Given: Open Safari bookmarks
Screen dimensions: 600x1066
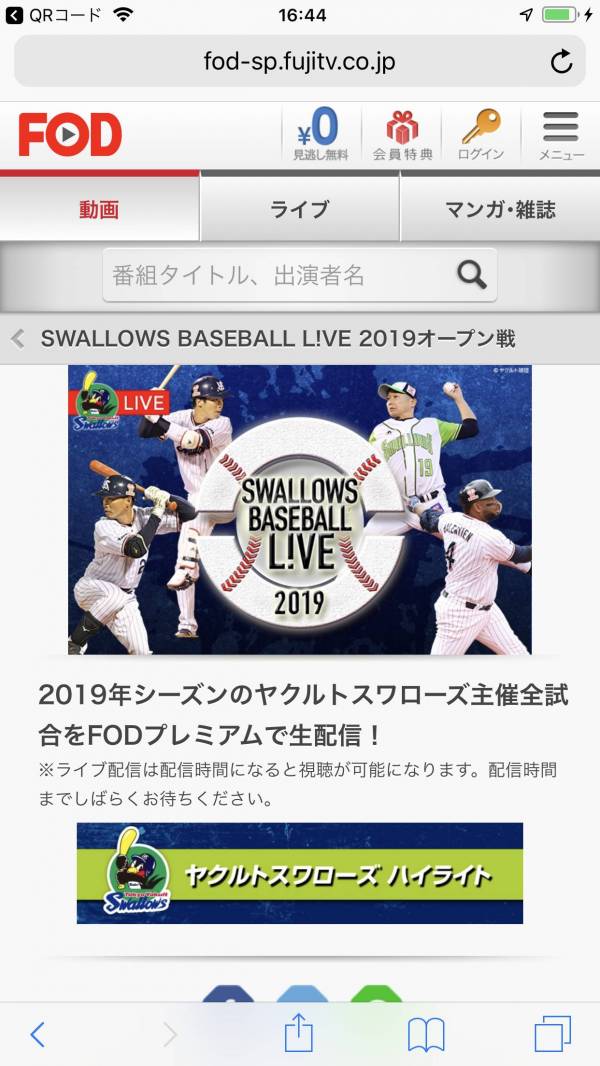Looking at the screenshot, I should pos(426,1034).
